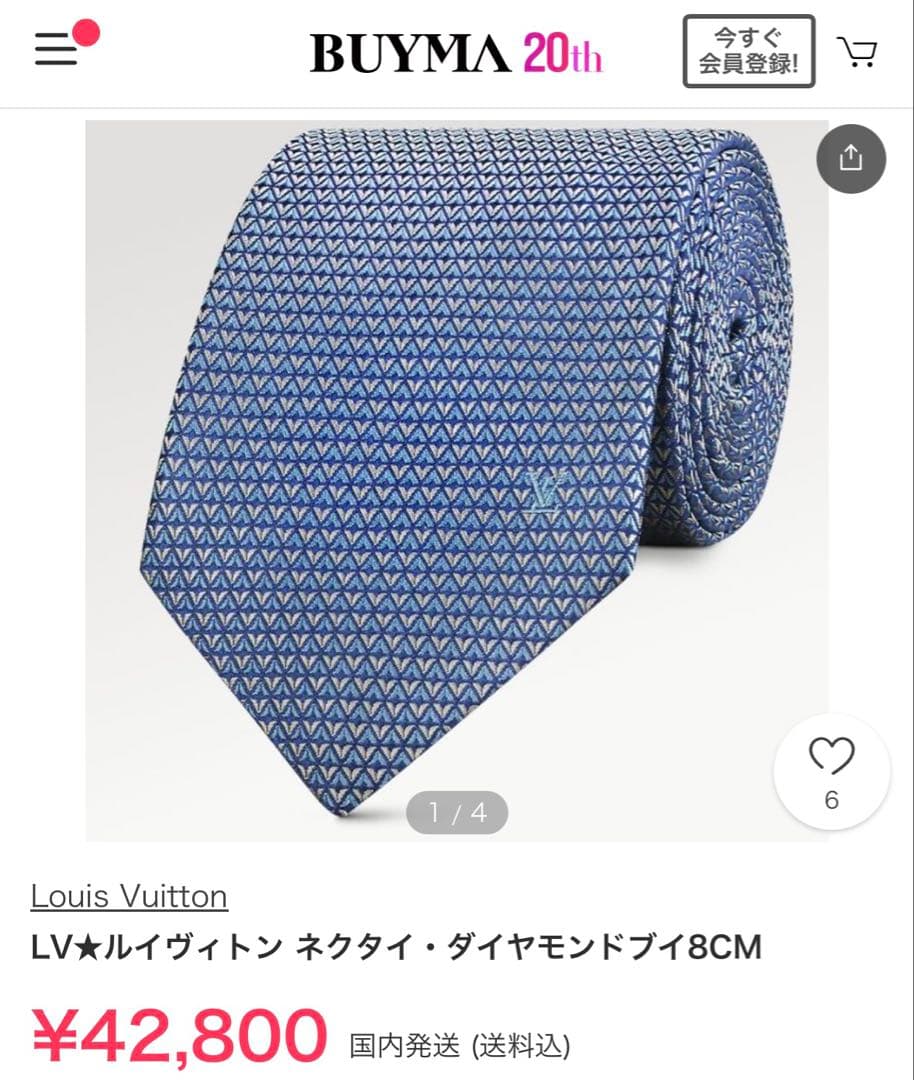Open the hamburger navigation menu
Viewport: 914px width, 1080px height.
click(55, 50)
